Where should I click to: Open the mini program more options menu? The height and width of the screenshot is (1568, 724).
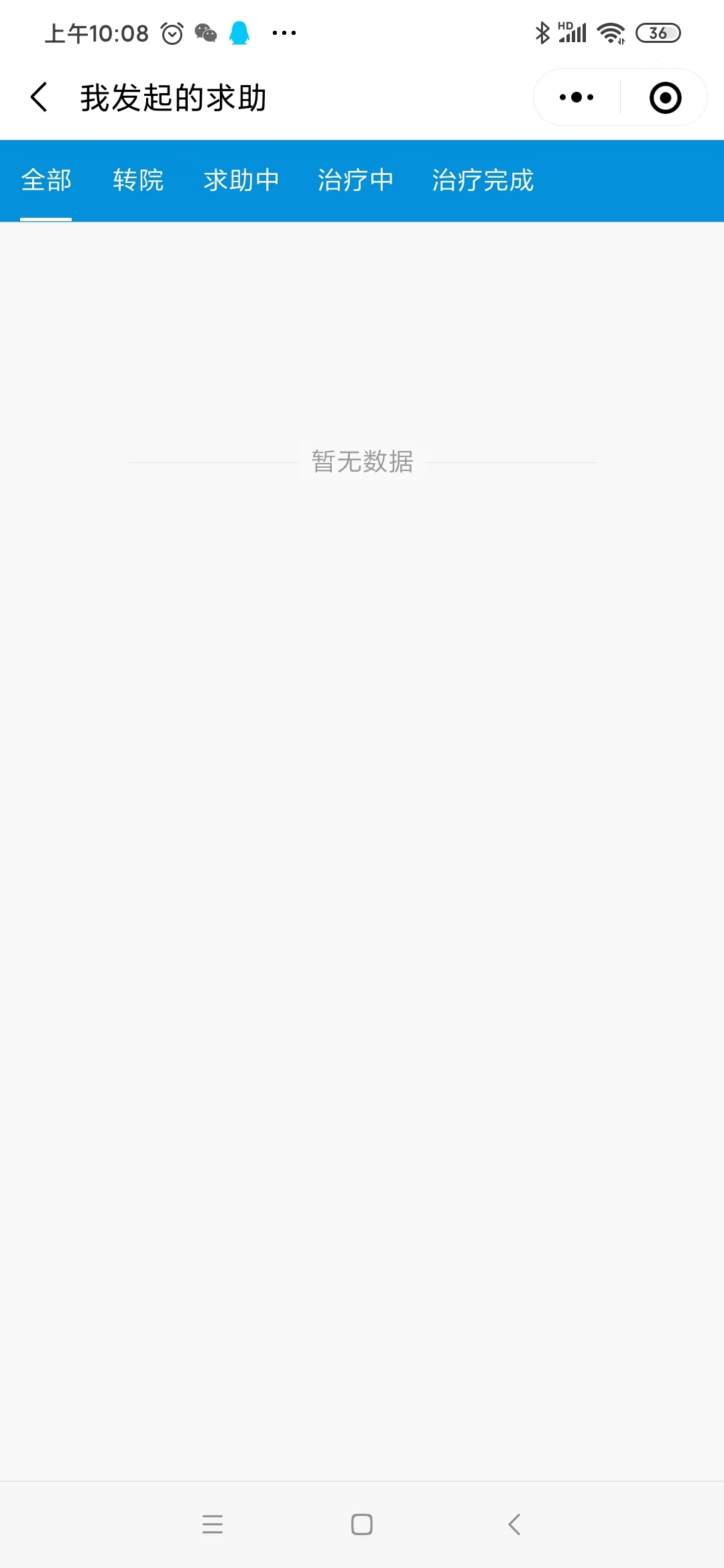[577, 98]
